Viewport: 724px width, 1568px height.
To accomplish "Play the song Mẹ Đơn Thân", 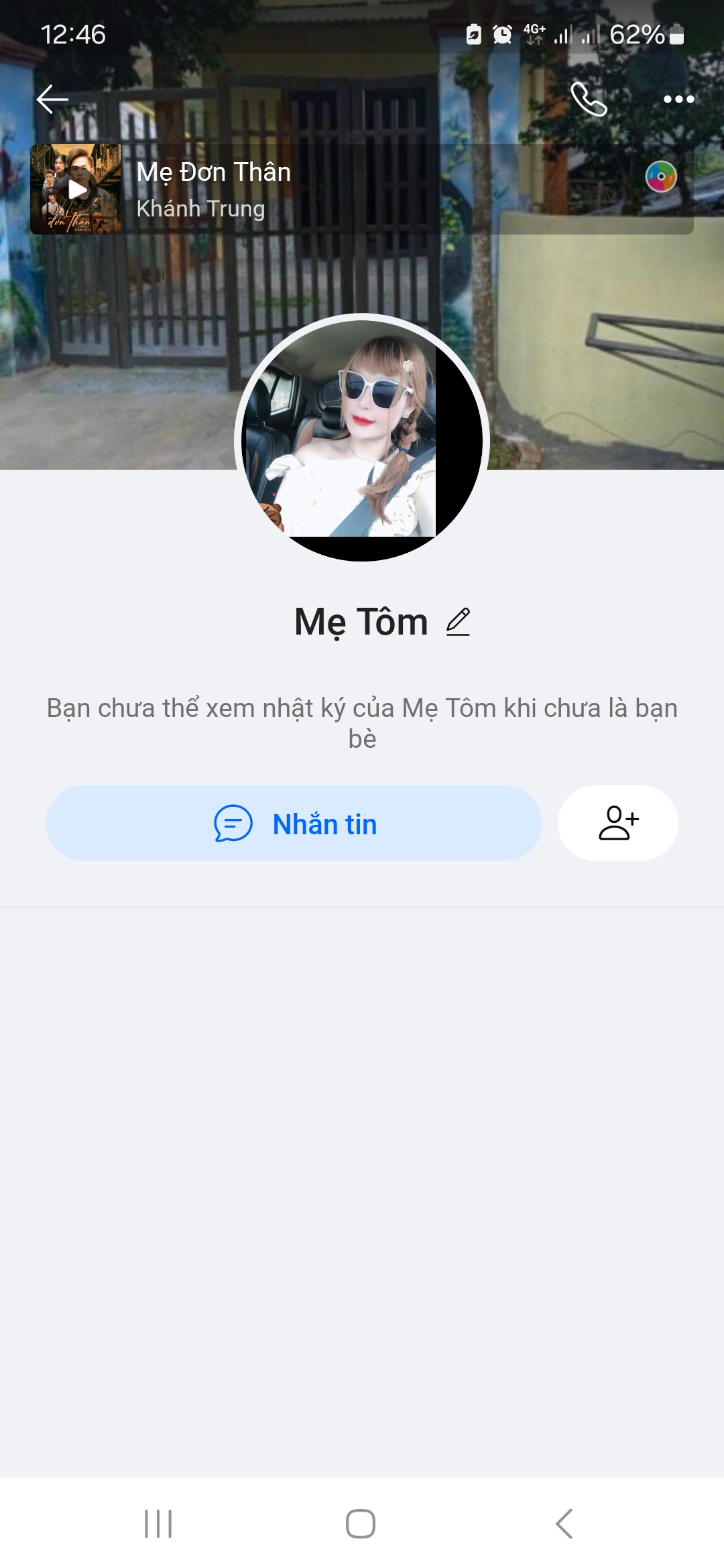I will [x=76, y=190].
